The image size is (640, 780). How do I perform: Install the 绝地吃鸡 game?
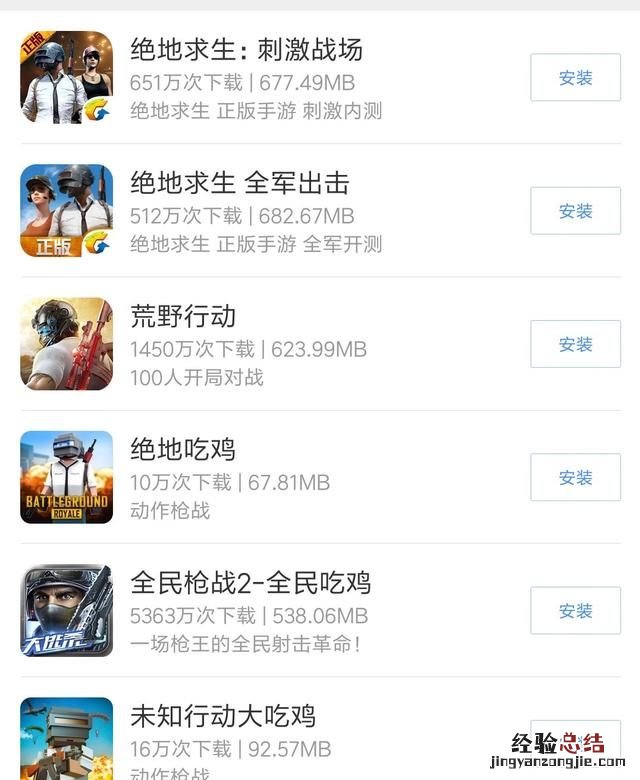pyautogui.click(x=575, y=477)
